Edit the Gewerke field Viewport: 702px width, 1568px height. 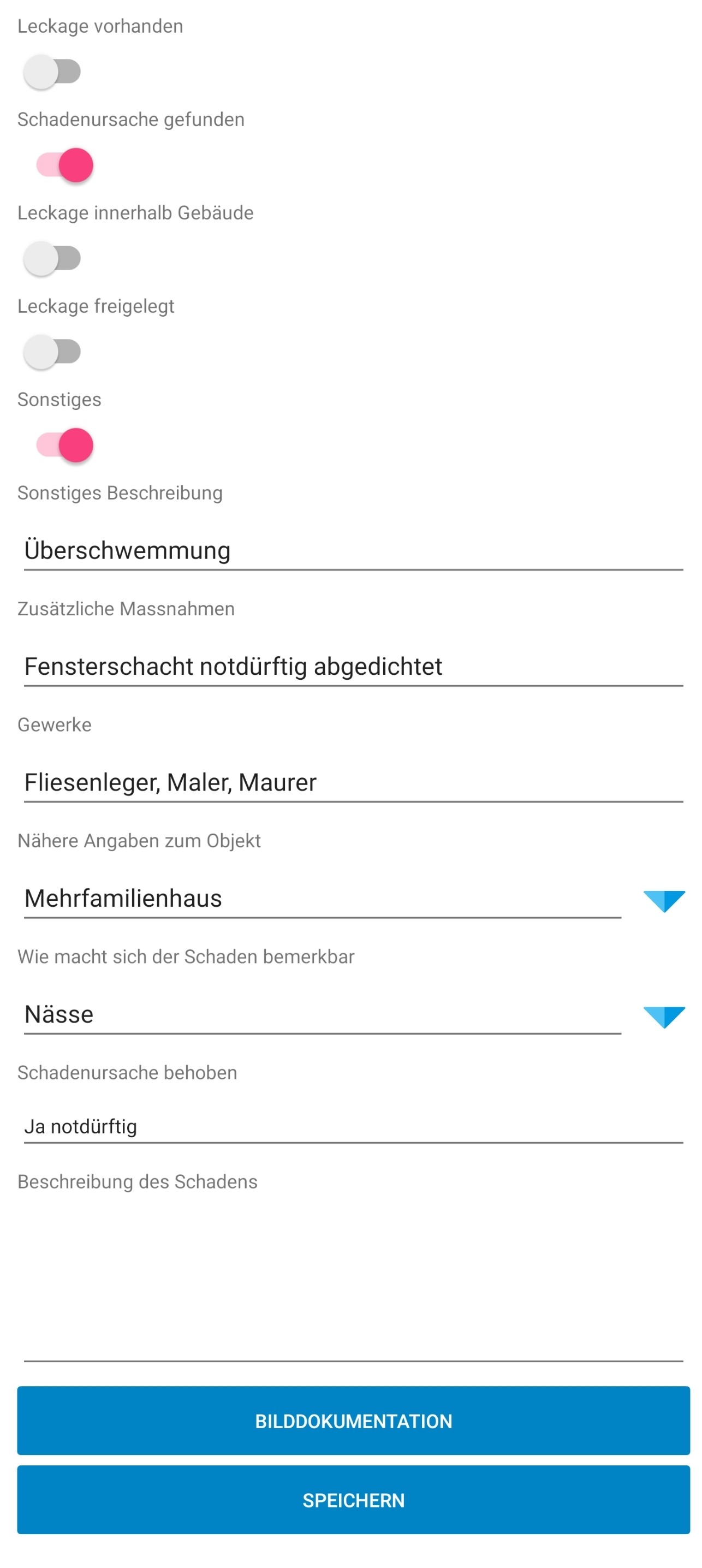[353, 782]
